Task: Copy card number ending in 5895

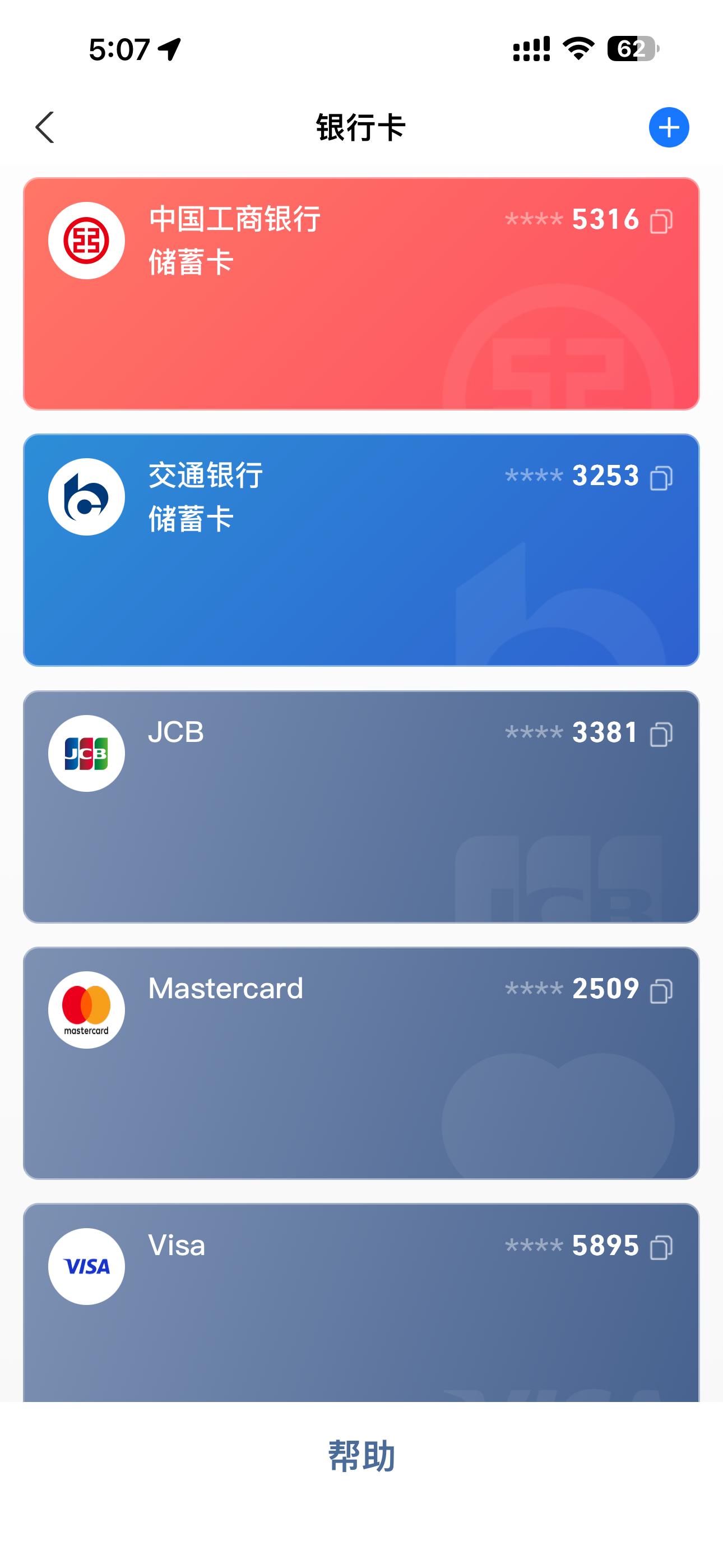Action: (661, 1247)
